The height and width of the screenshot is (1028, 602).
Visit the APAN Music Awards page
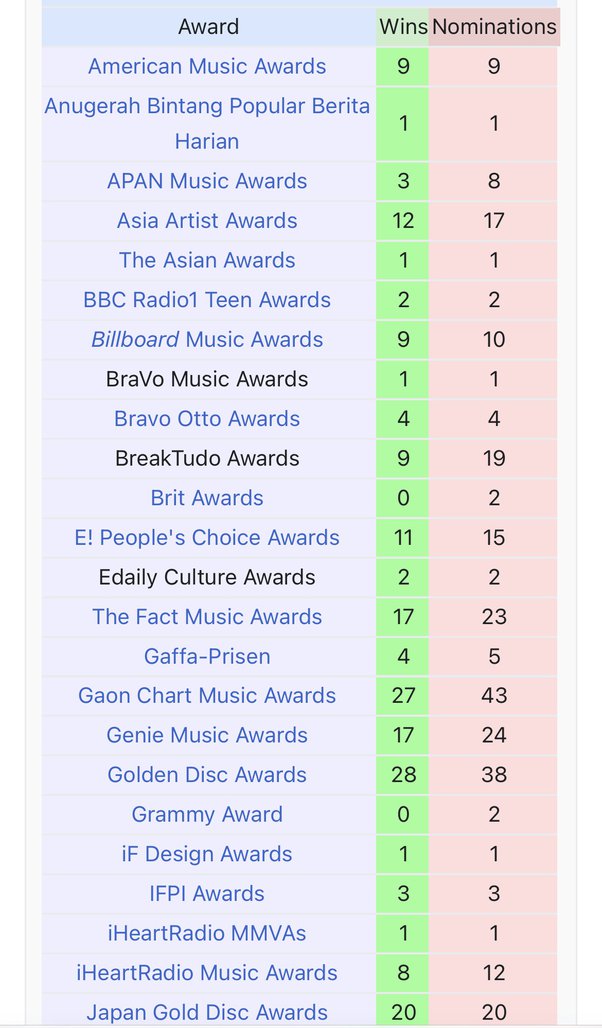pyautogui.click(x=207, y=181)
